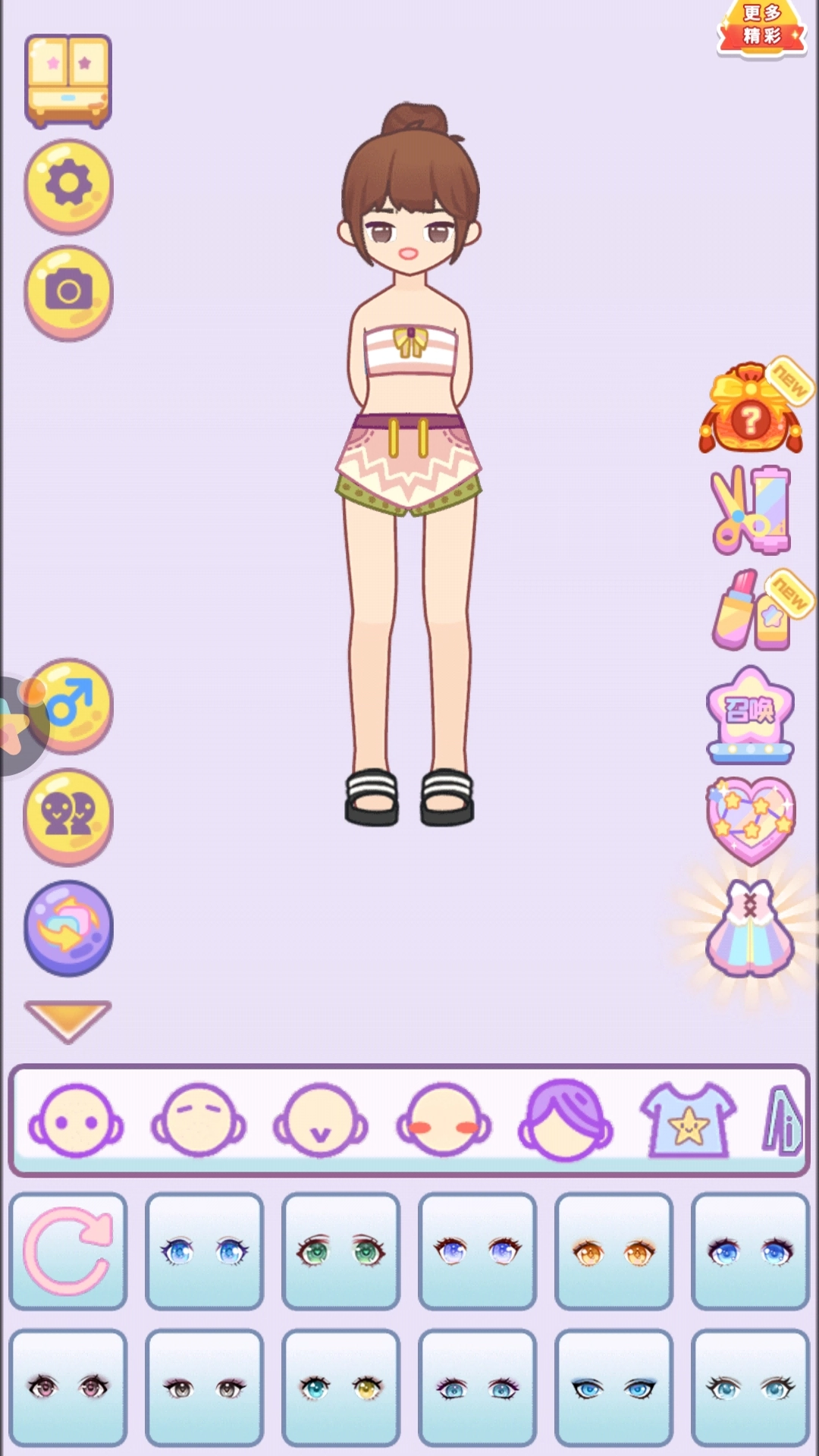819x1456 pixels.
Task: Reset eyes with the pink circular arrow
Action: click(x=68, y=1251)
